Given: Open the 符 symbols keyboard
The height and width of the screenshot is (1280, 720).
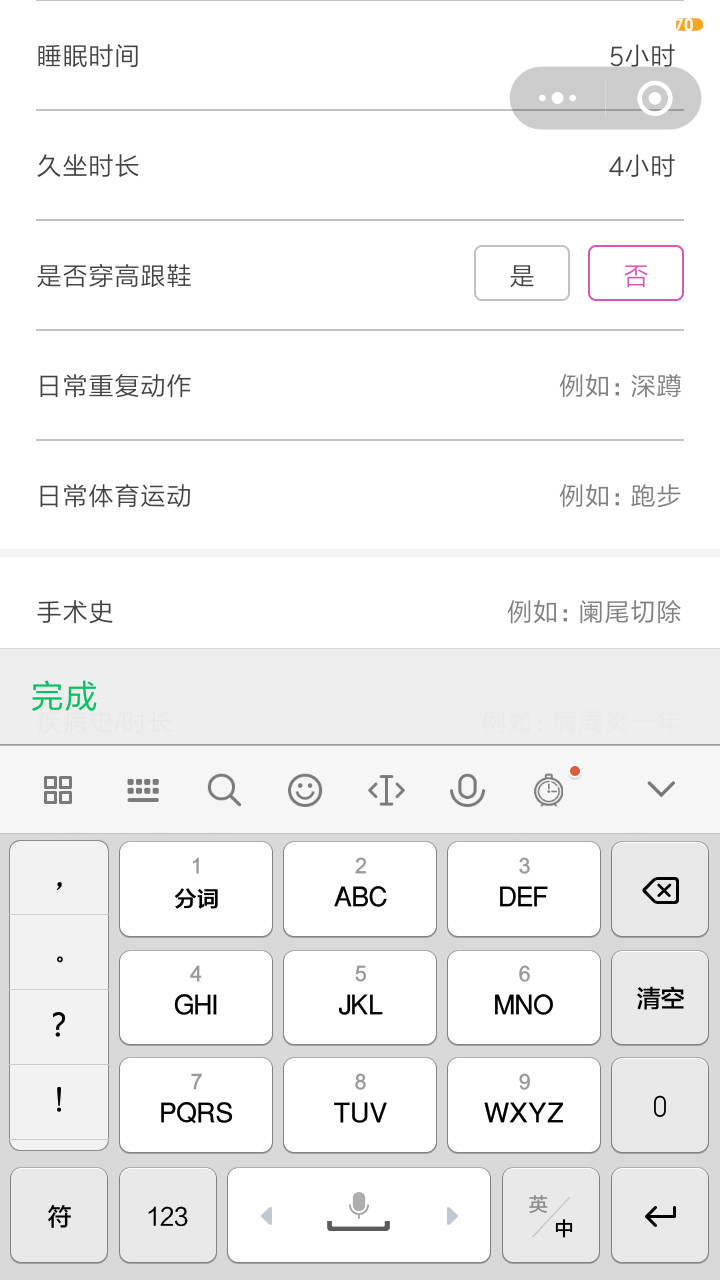Looking at the screenshot, I should pyautogui.click(x=59, y=1215).
